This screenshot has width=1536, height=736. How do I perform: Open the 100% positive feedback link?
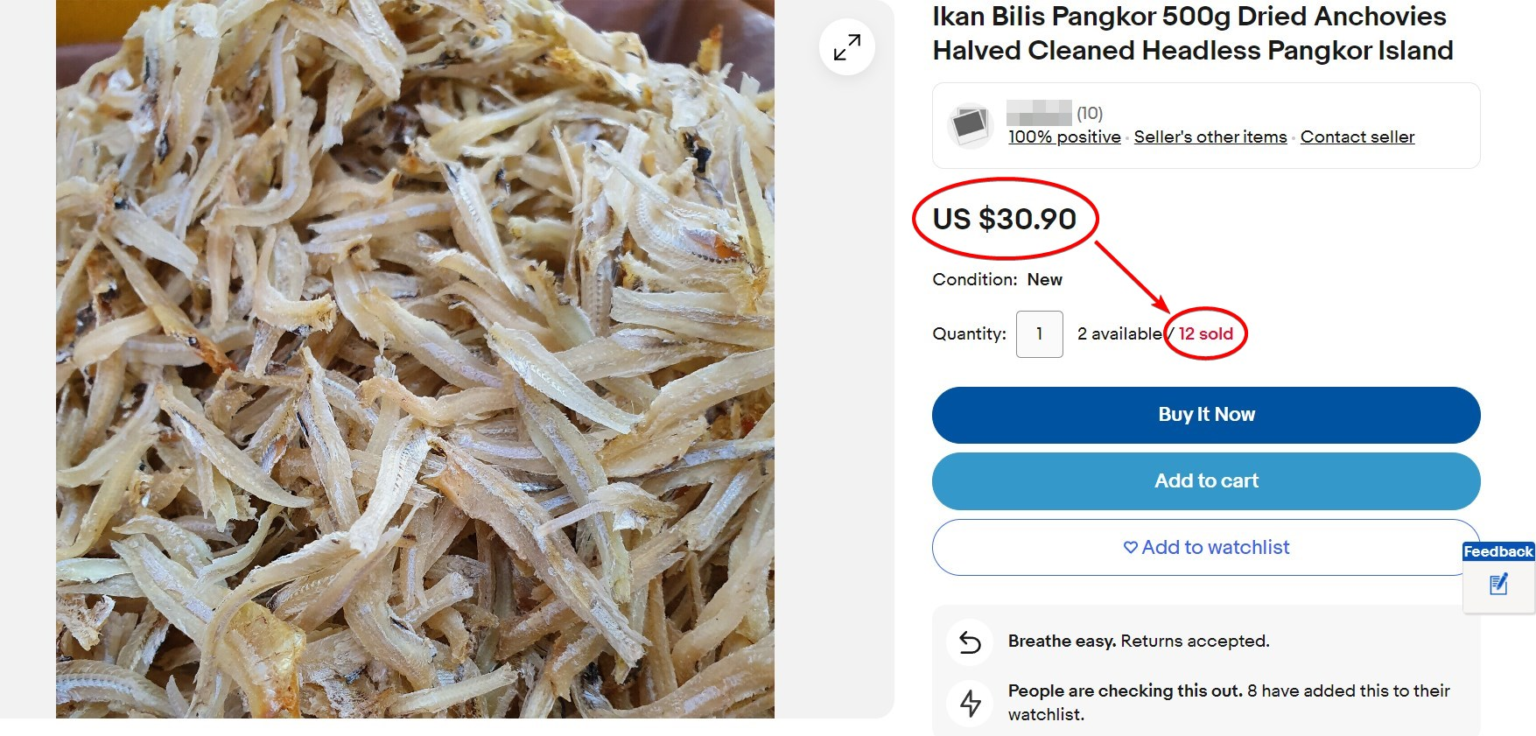pyautogui.click(x=1064, y=137)
